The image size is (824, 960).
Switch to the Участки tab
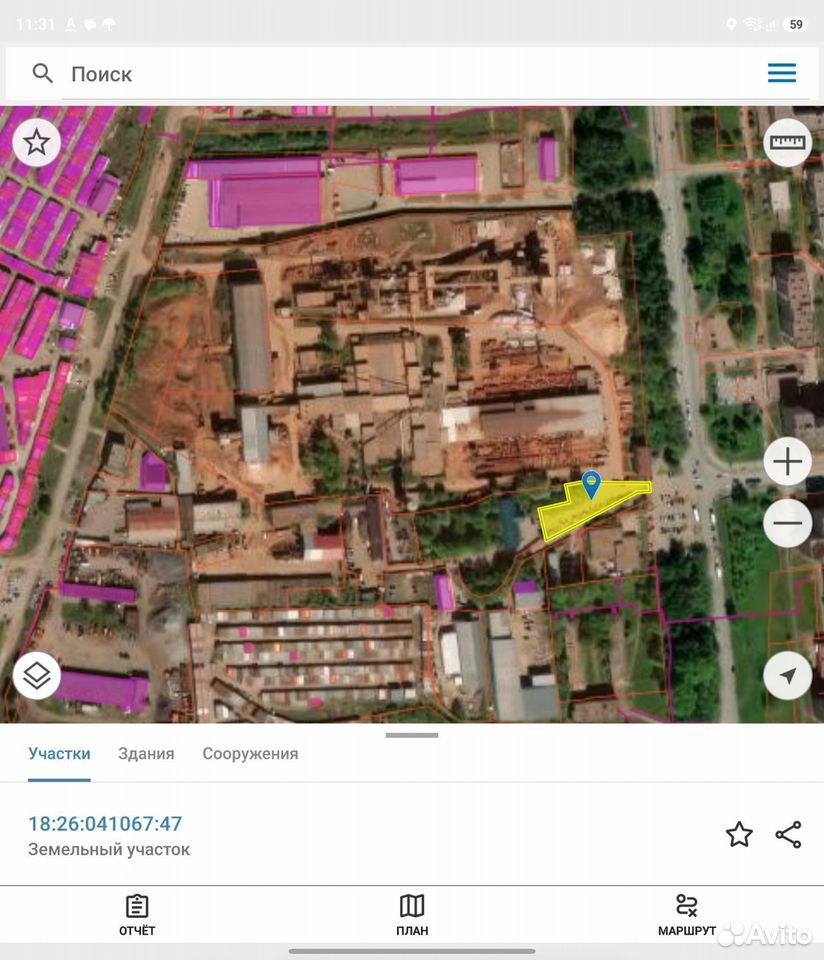[x=59, y=754]
